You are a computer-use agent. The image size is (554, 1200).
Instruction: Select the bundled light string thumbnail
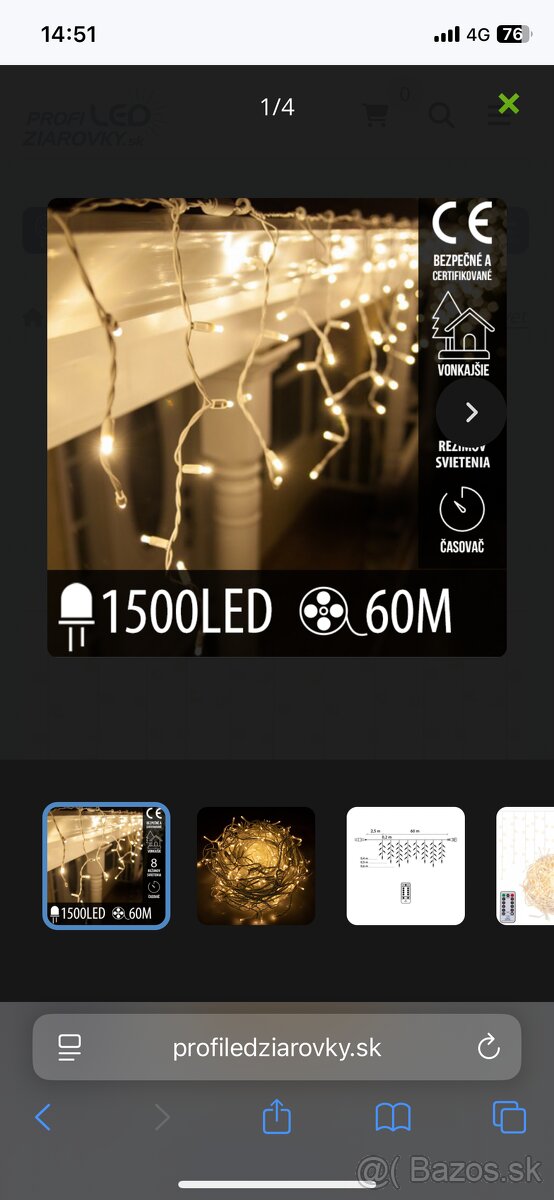256,866
